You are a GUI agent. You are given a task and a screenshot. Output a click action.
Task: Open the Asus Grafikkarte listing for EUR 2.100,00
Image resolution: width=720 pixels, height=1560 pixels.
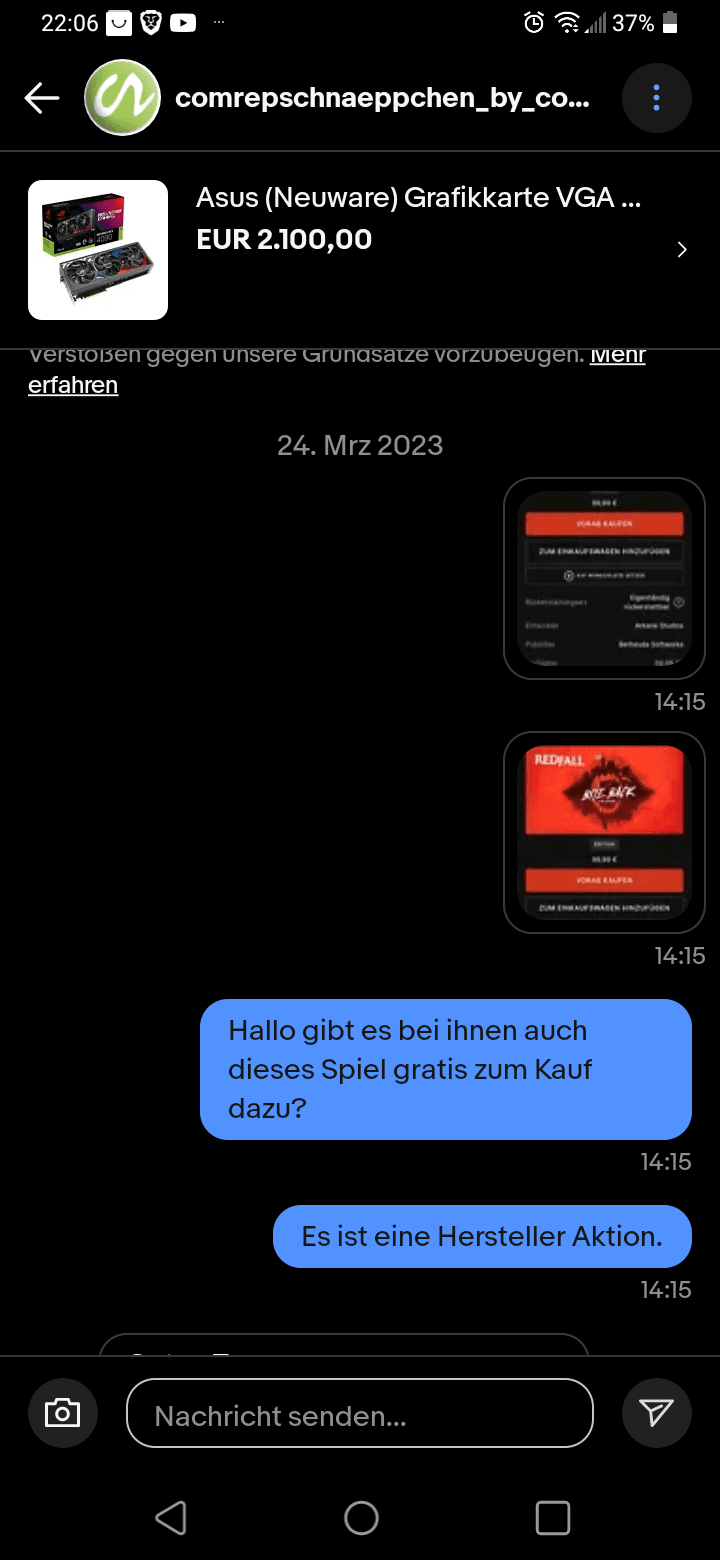(360, 250)
